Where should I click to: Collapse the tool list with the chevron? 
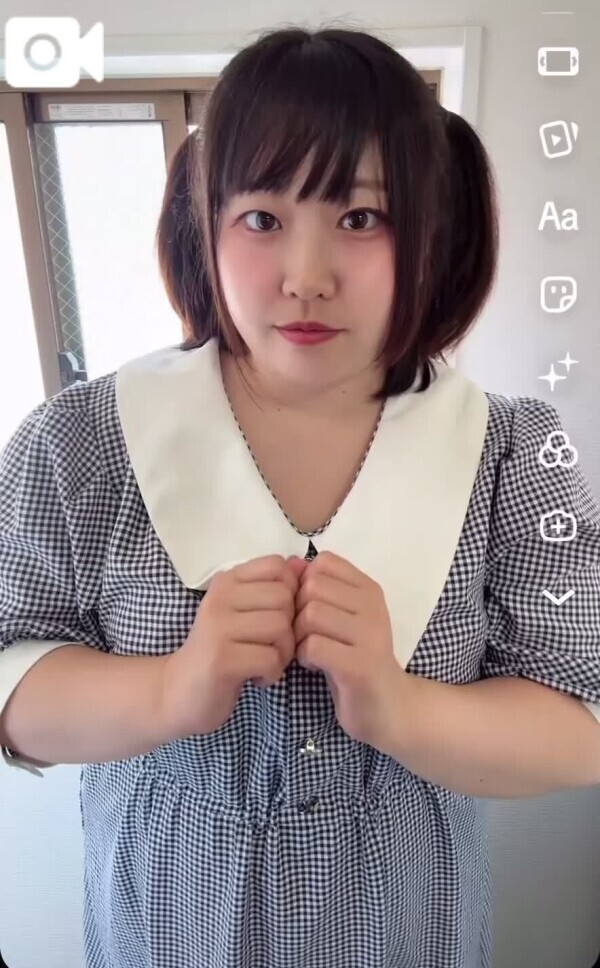tap(558, 598)
